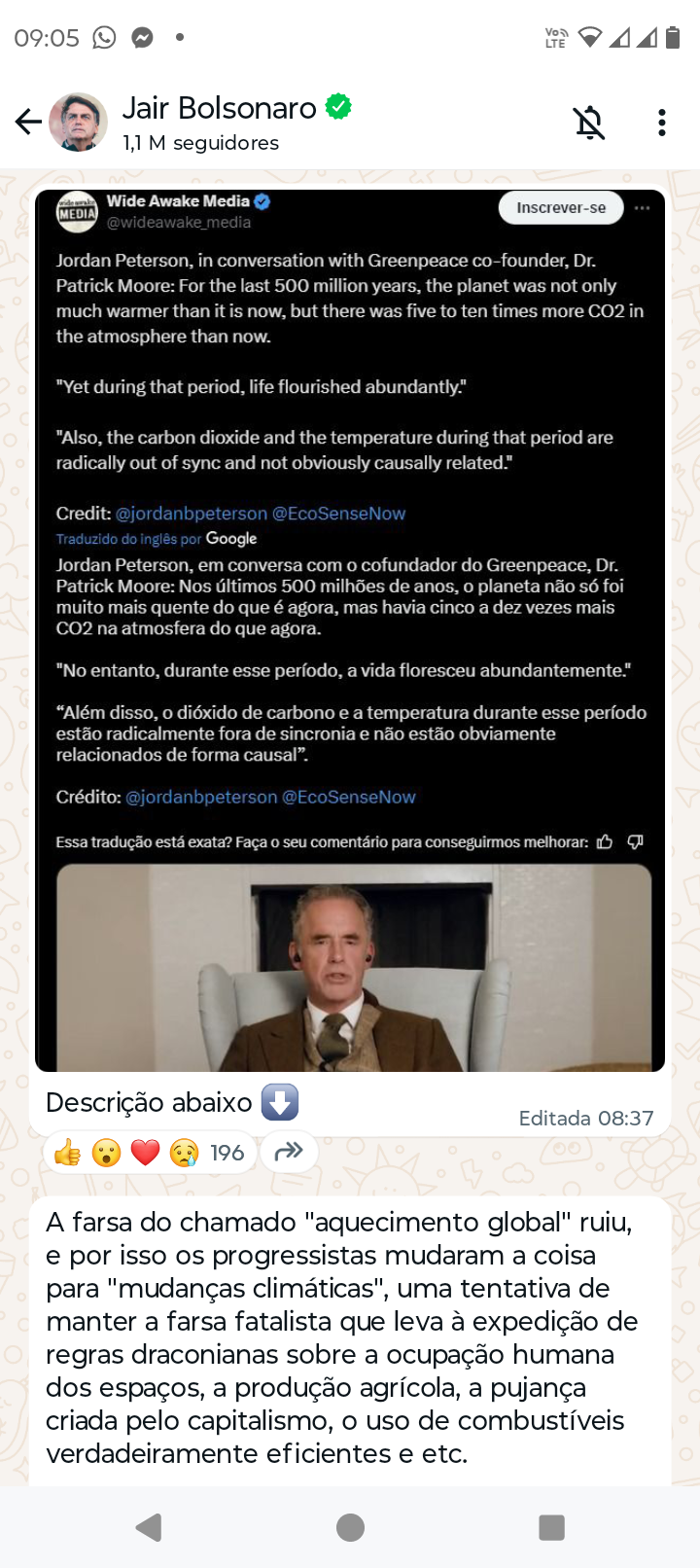Image resolution: width=700 pixels, height=1568 pixels.
Task: Tap the system back button
Action: coord(149,1527)
